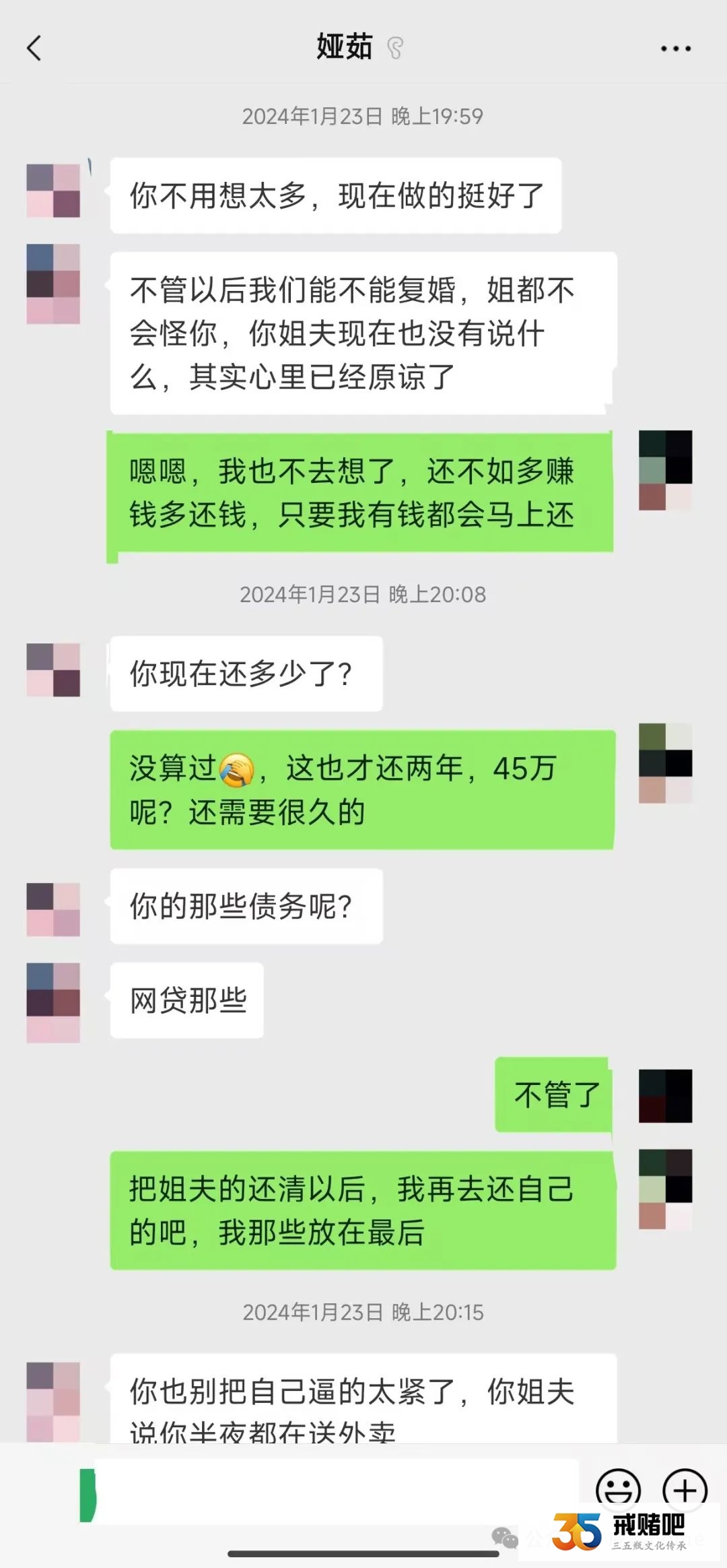727x1568 pixels.
Task: Go back to the chat list
Action: point(34,48)
